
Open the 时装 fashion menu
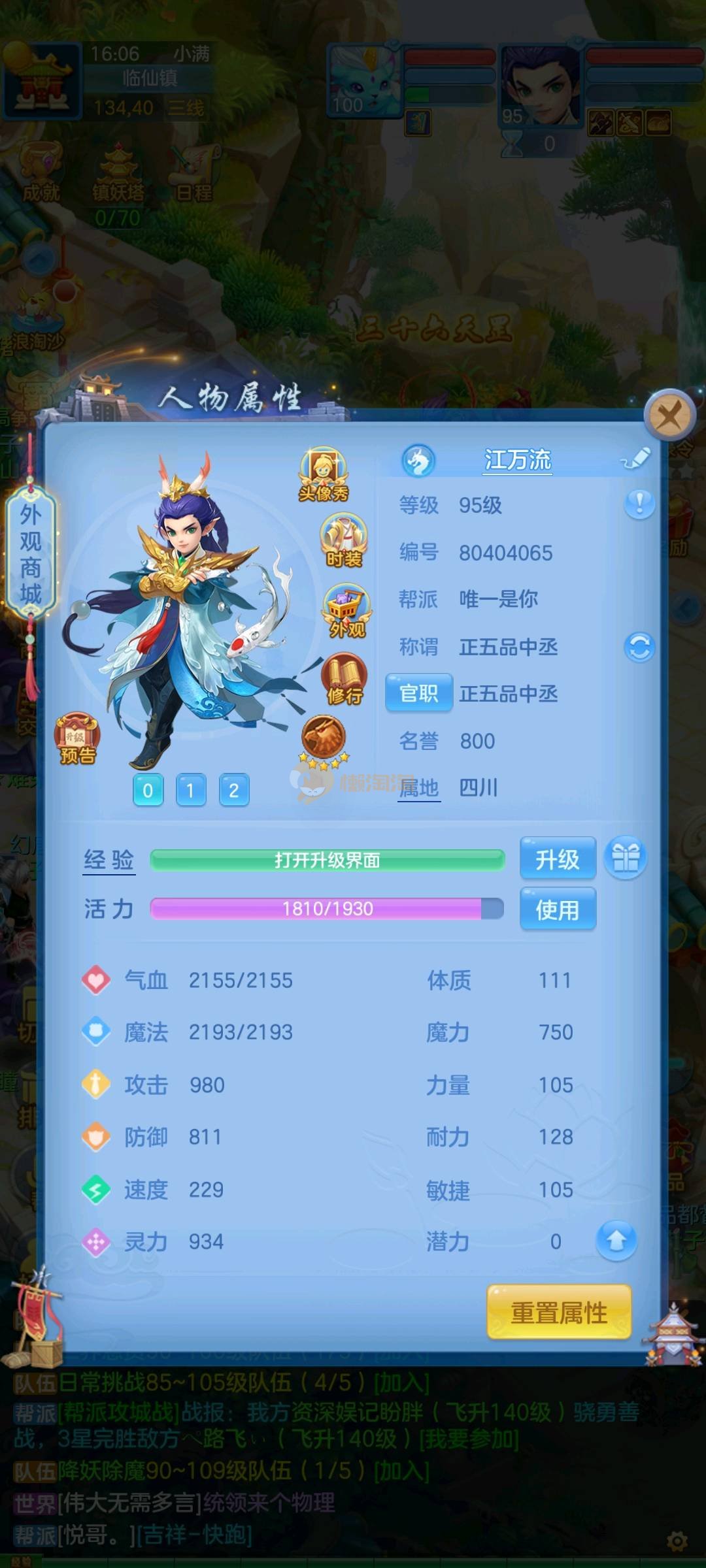click(344, 541)
